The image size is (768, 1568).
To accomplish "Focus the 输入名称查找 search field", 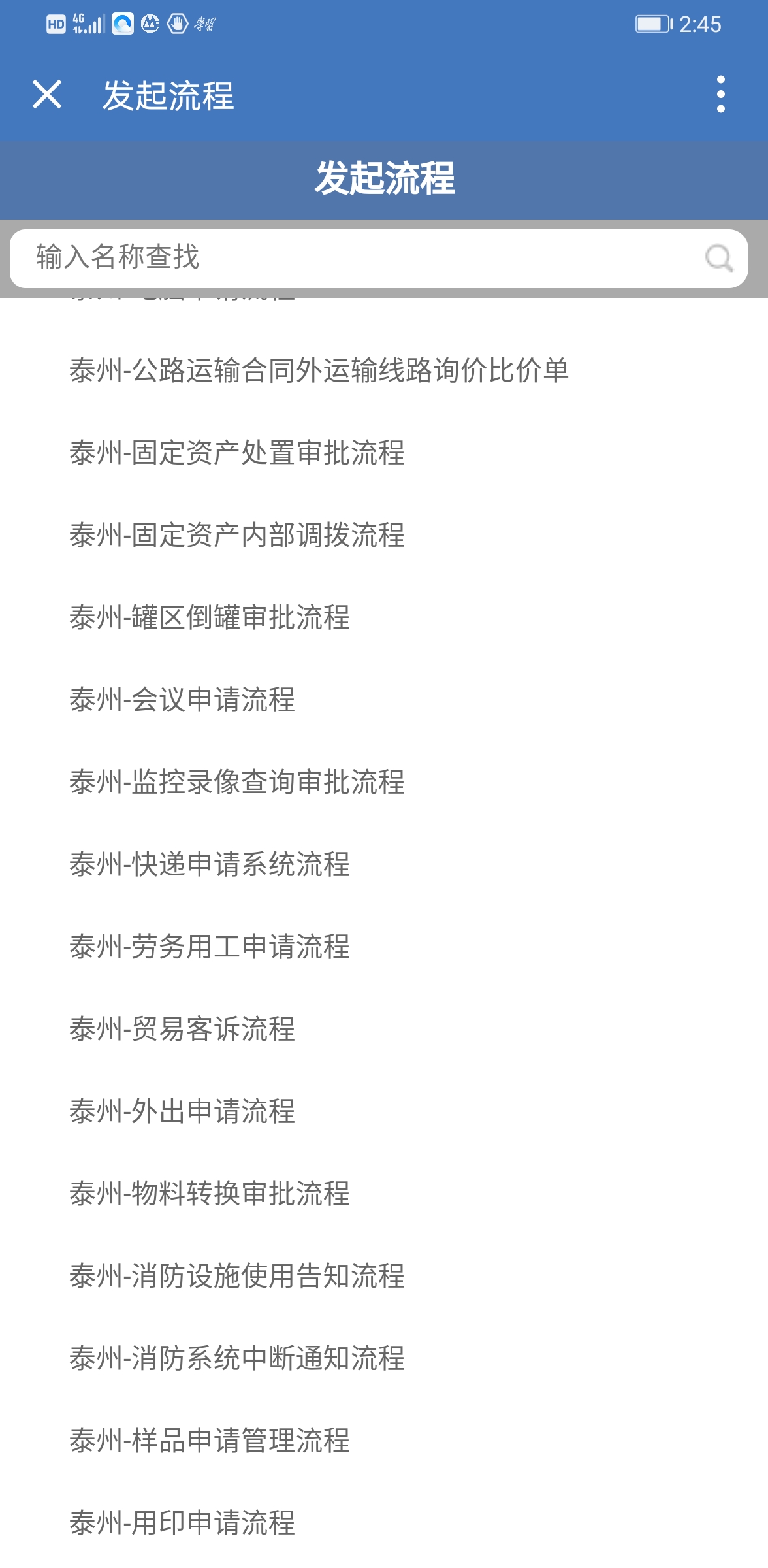I will click(379, 258).
